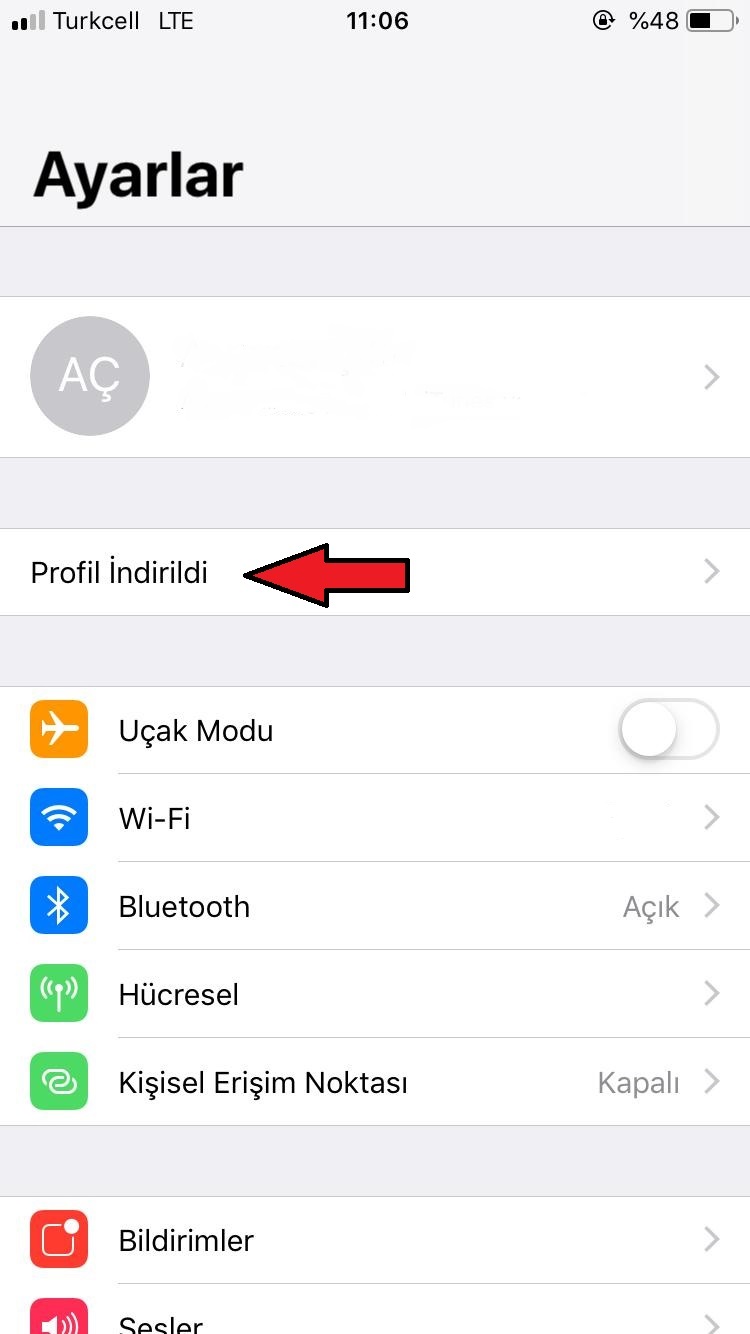Image resolution: width=750 pixels, height=1334 pixels.
Task: Open Wi-Fi settings
Action: click(375, 818)
